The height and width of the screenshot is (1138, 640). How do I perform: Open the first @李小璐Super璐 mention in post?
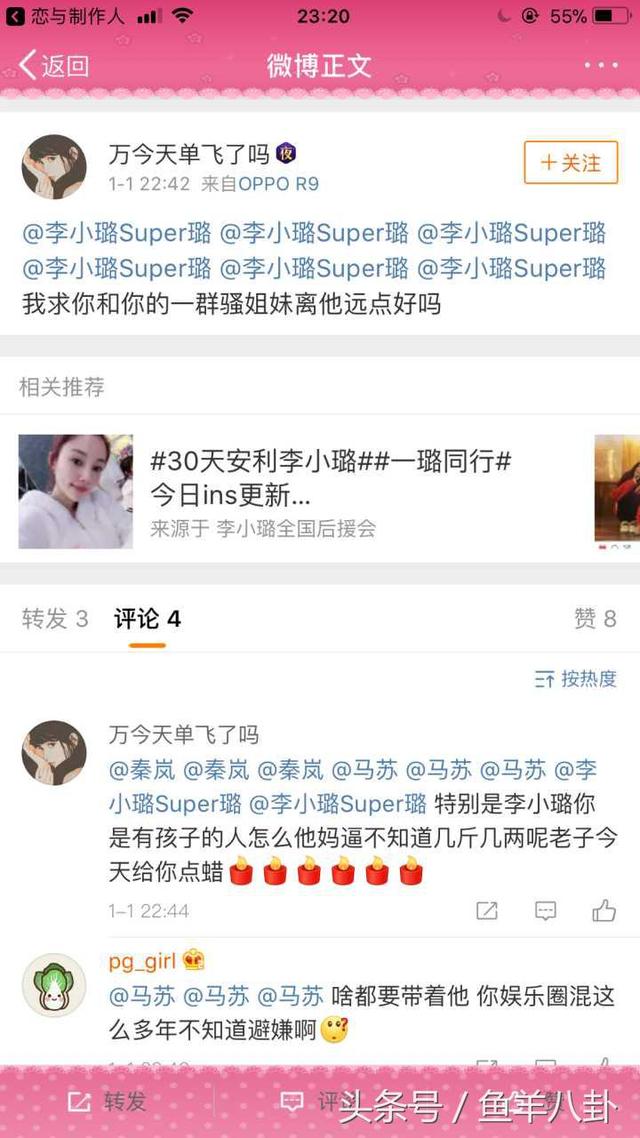(x=117, y=234)
